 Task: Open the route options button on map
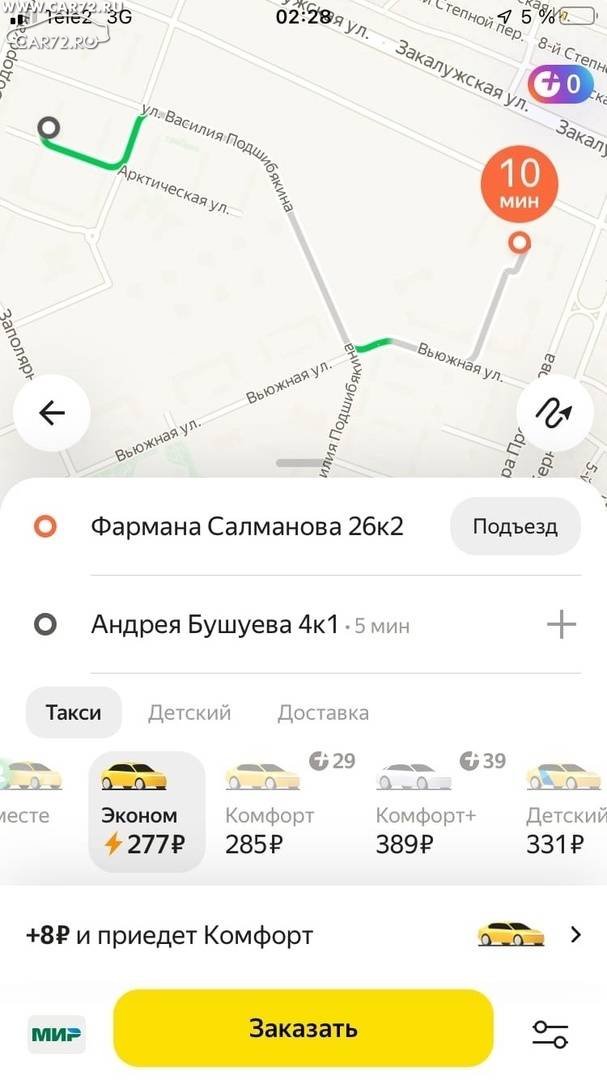pos(555,413)
